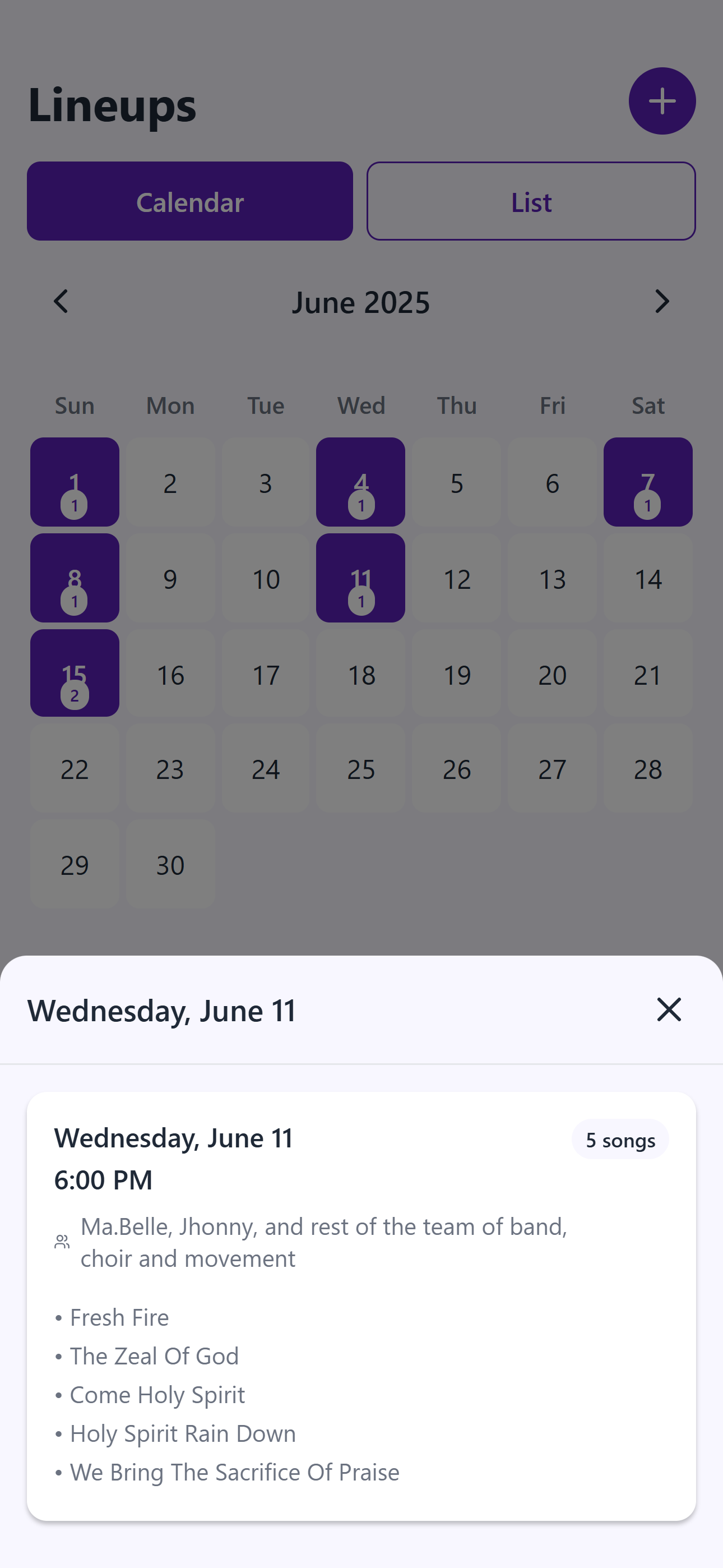Select June 1 on the calendar
This screenshot has height=1568, width=723.
[75, 482]
